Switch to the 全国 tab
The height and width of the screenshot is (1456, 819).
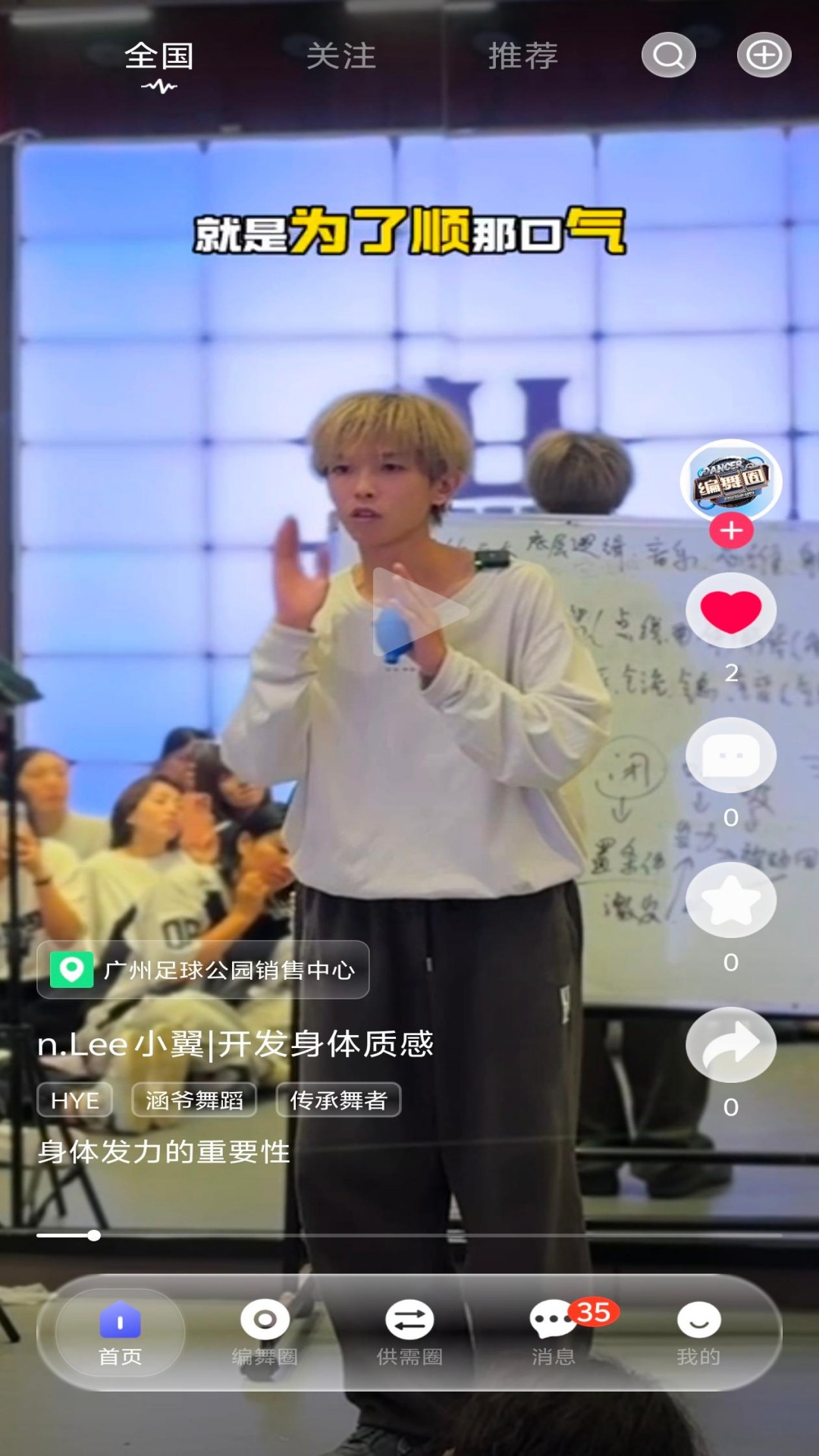coord(158,56)
